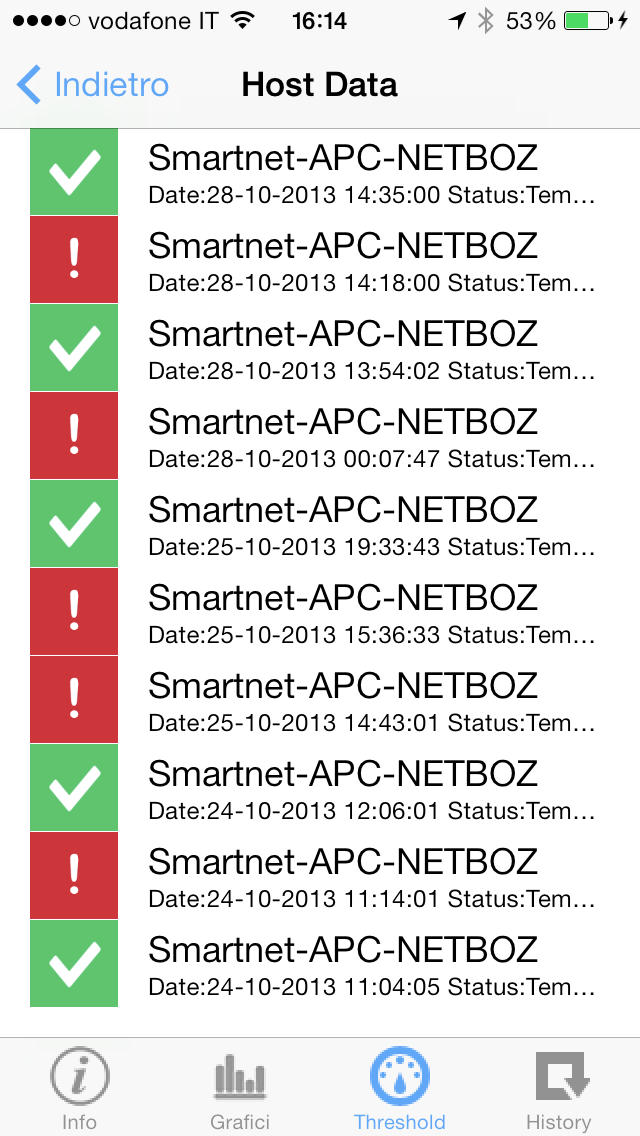Open the entry dated 24-10-2013 11:04:05
This screenshot has width=640, height=1136.
[x=320, y=964]
